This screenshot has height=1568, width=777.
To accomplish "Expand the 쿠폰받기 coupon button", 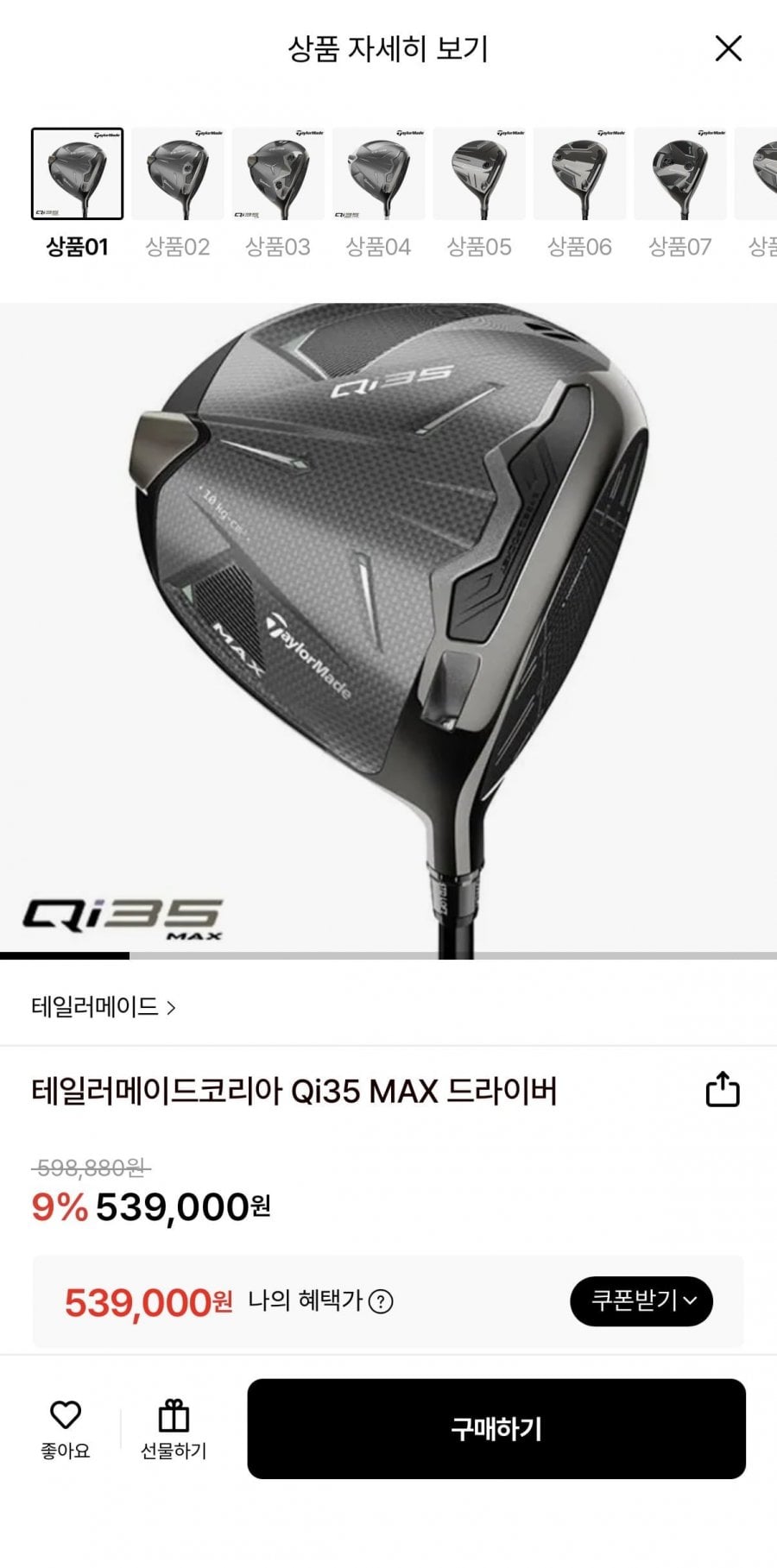I will 641,1301.
